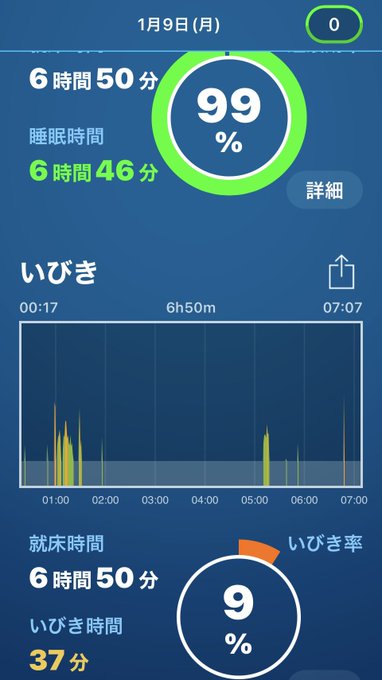The image size is (382, 680).
Task: Tap the green 0 counter button
Action: click(x=334, y=25)
